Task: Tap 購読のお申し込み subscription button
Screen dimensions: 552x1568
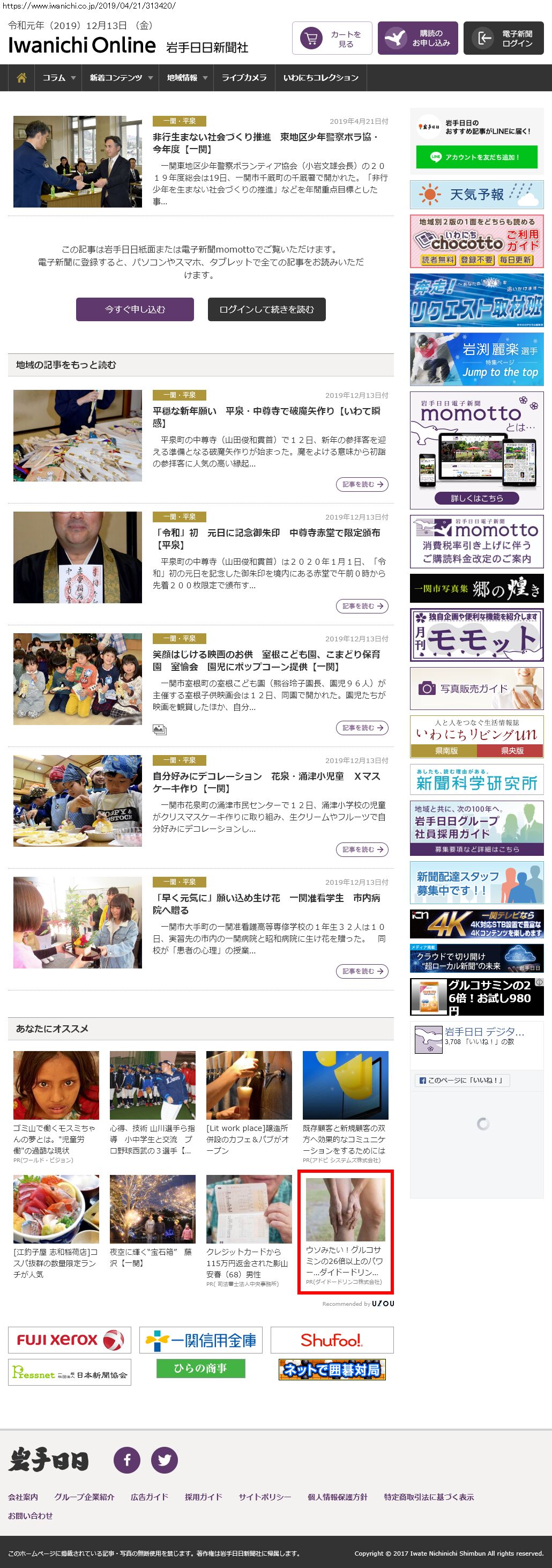Action: pyautogui.click(x=417, y=39)
